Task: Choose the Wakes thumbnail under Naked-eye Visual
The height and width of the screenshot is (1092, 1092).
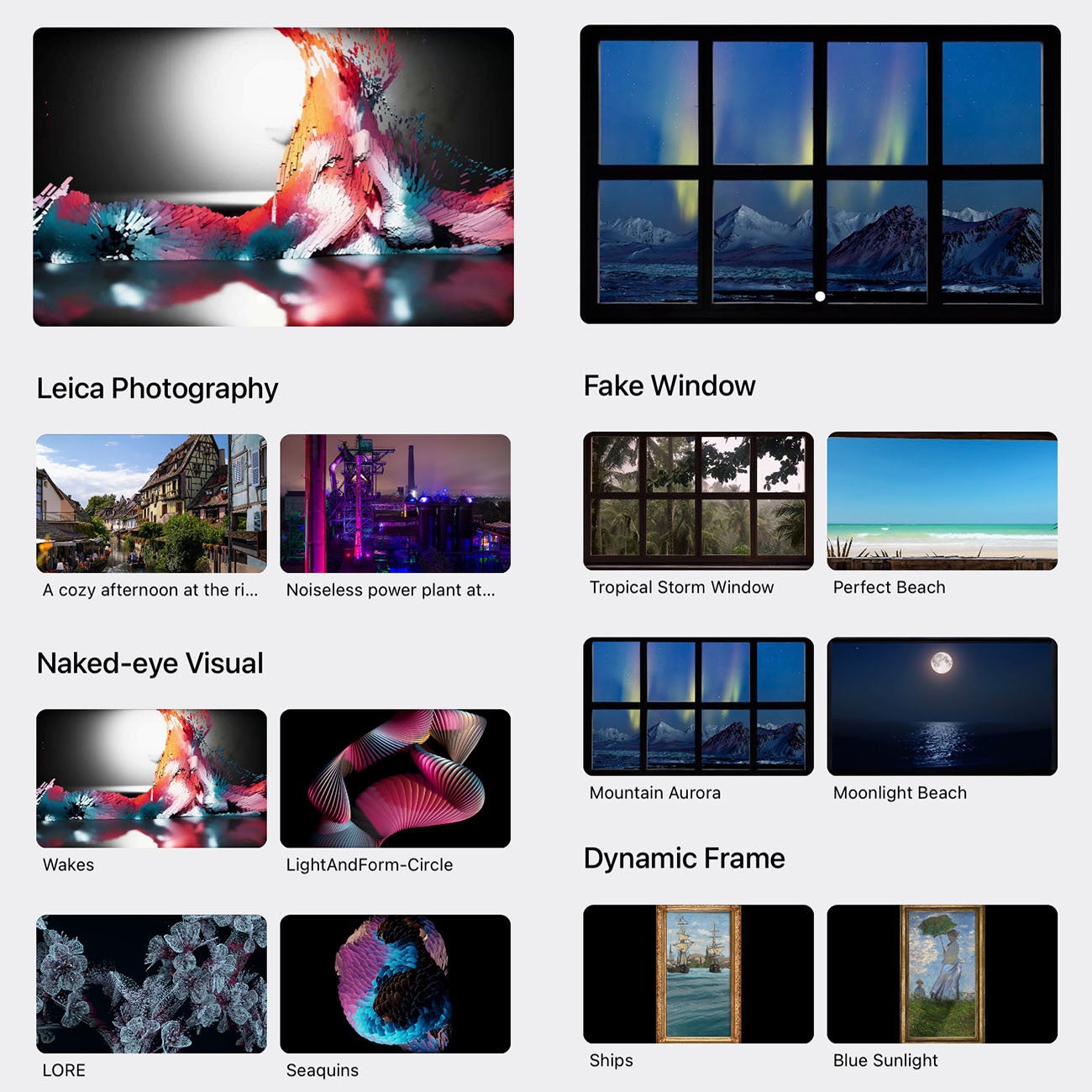Action: tap(151, 778)
